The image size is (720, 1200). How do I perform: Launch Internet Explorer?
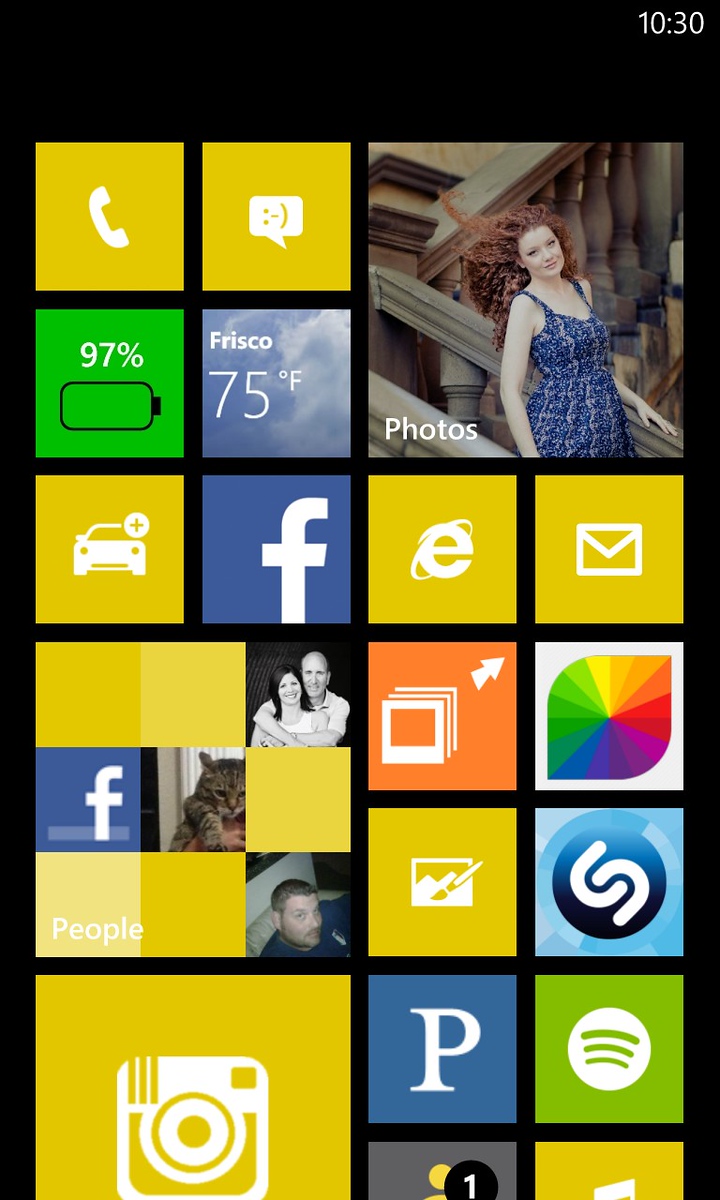(442, 549)
